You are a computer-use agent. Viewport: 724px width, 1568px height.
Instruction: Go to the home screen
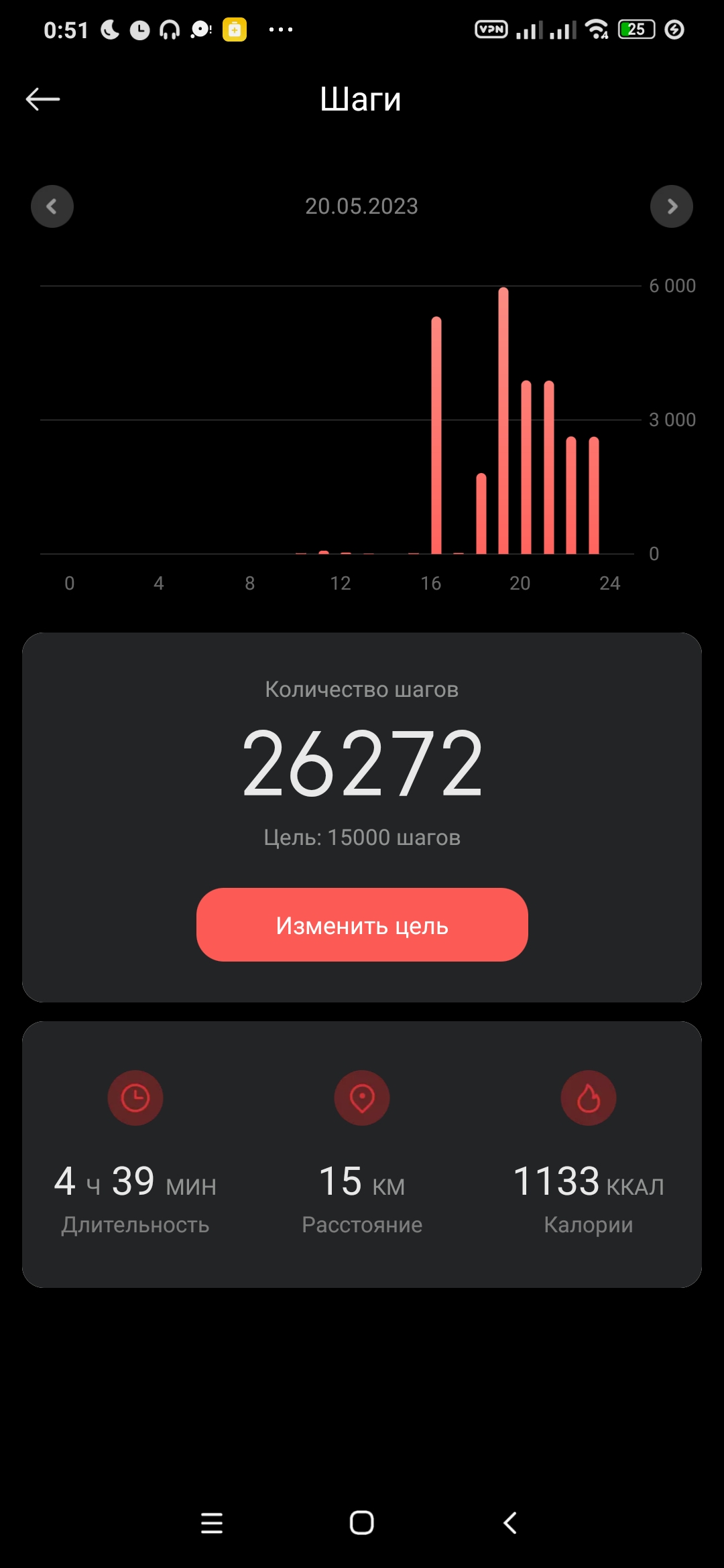[x=362, y=1523]
